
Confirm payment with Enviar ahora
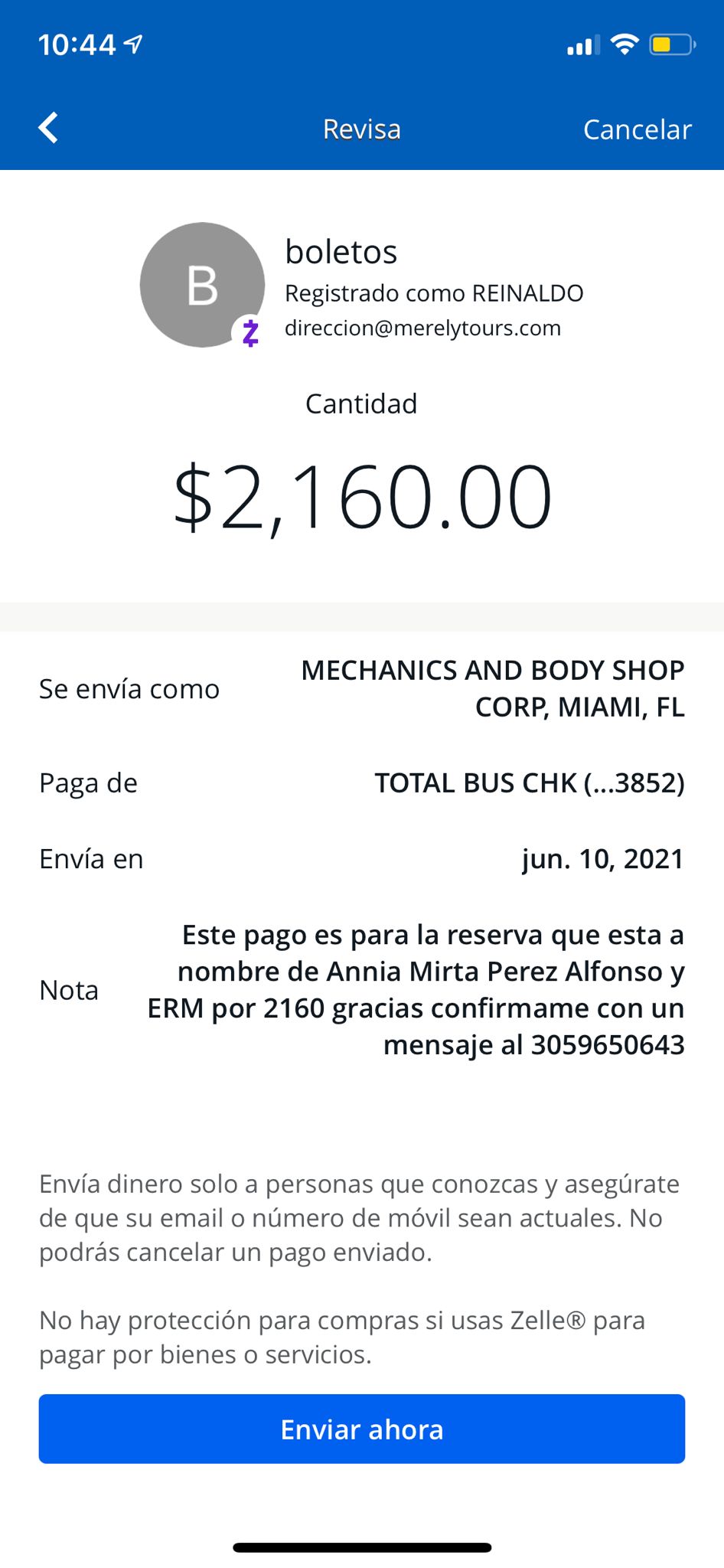click(x=362, y=1429)
